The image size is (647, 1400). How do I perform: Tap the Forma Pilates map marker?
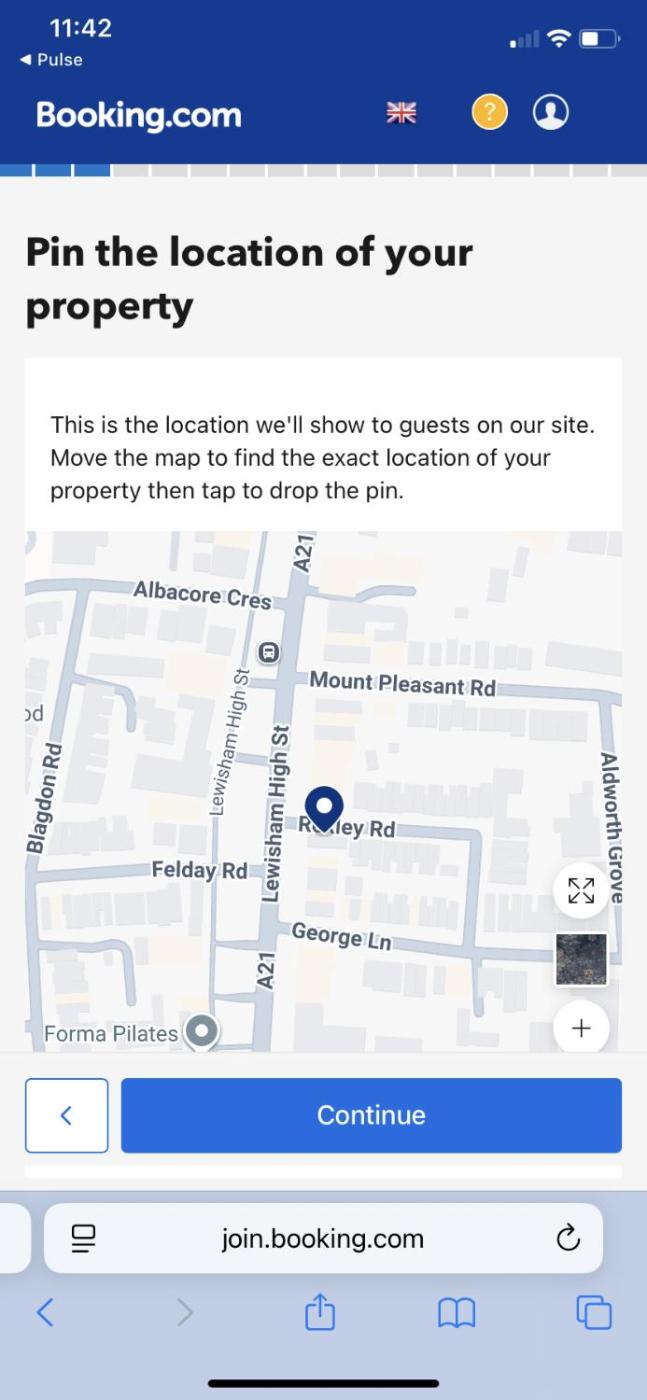click(203, 1031)
